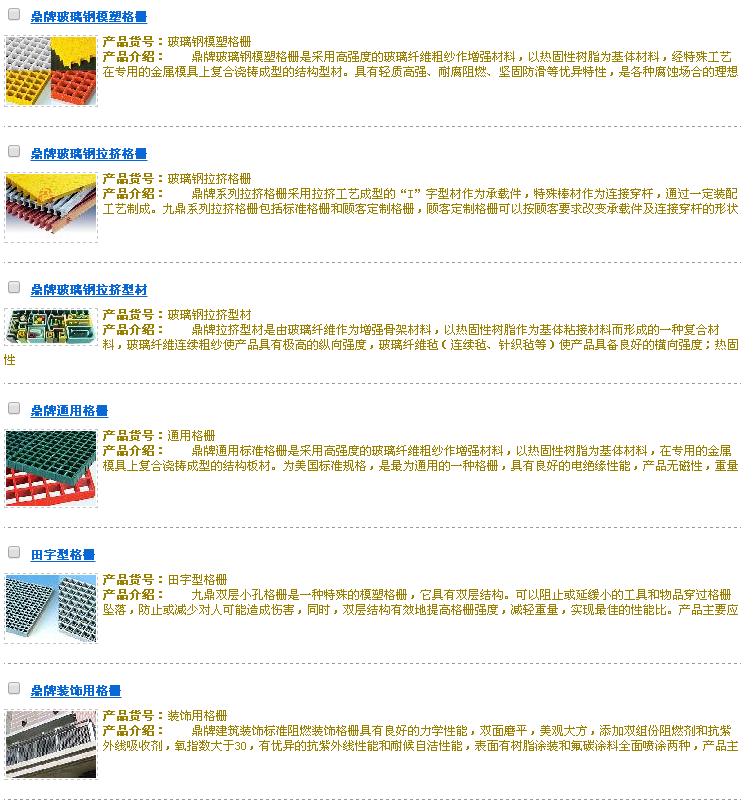Tick the checkbox for 鼎牌通用格栅
Image resolution: width=753 pixels, height=806 pixels.
click(14, 408)
